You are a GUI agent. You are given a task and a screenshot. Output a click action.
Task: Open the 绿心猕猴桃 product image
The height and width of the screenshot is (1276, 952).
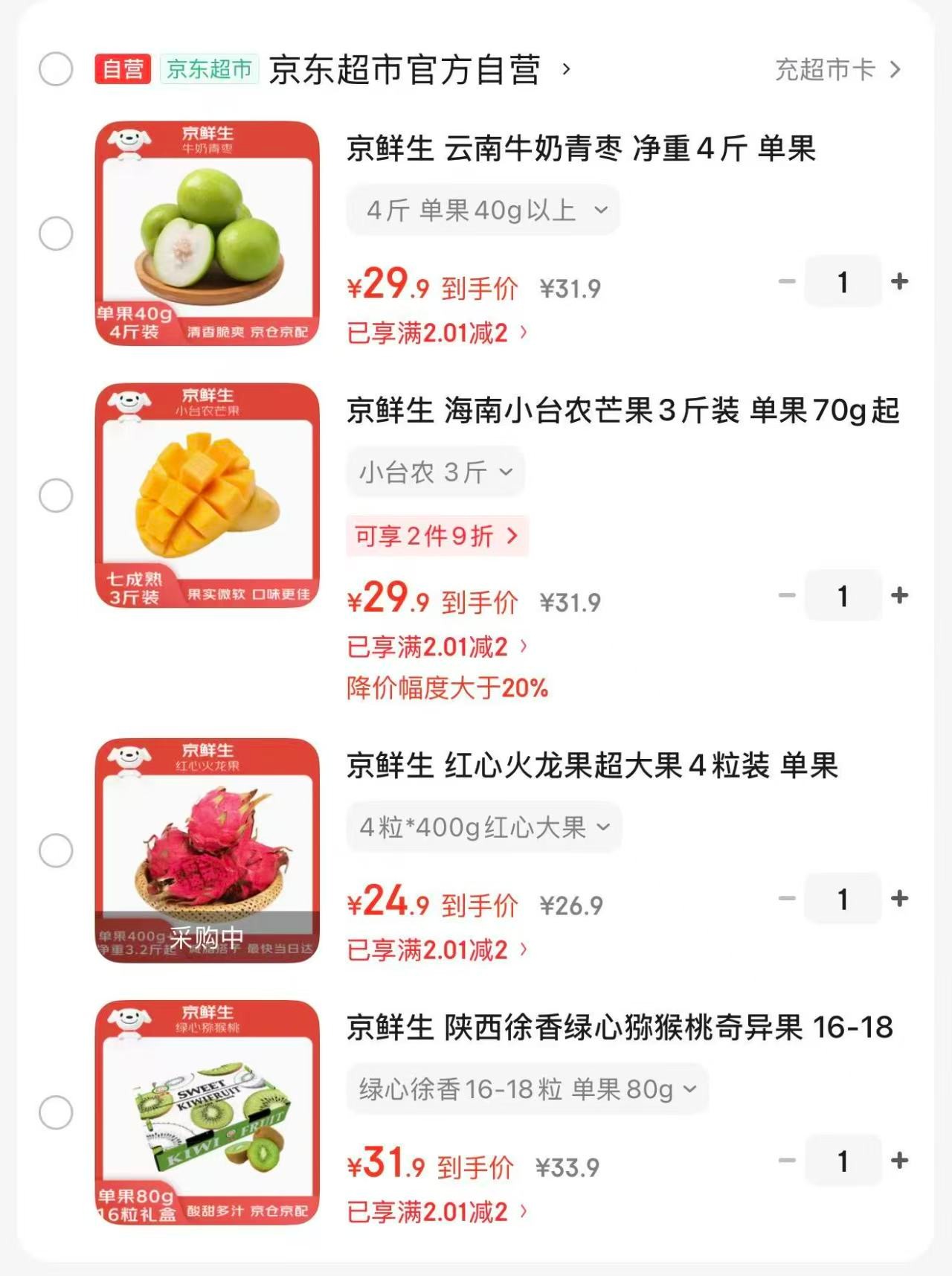(208, 1113)
